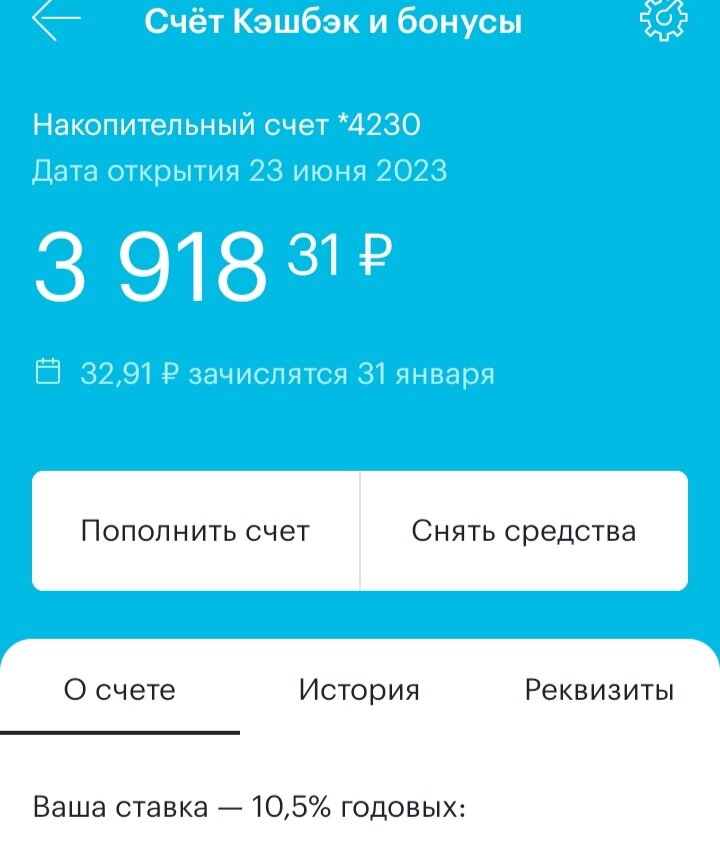This screenshot has width=720, height=864.
Task: Open the Реквизиты tab
Action: click(x=599, y=690)
